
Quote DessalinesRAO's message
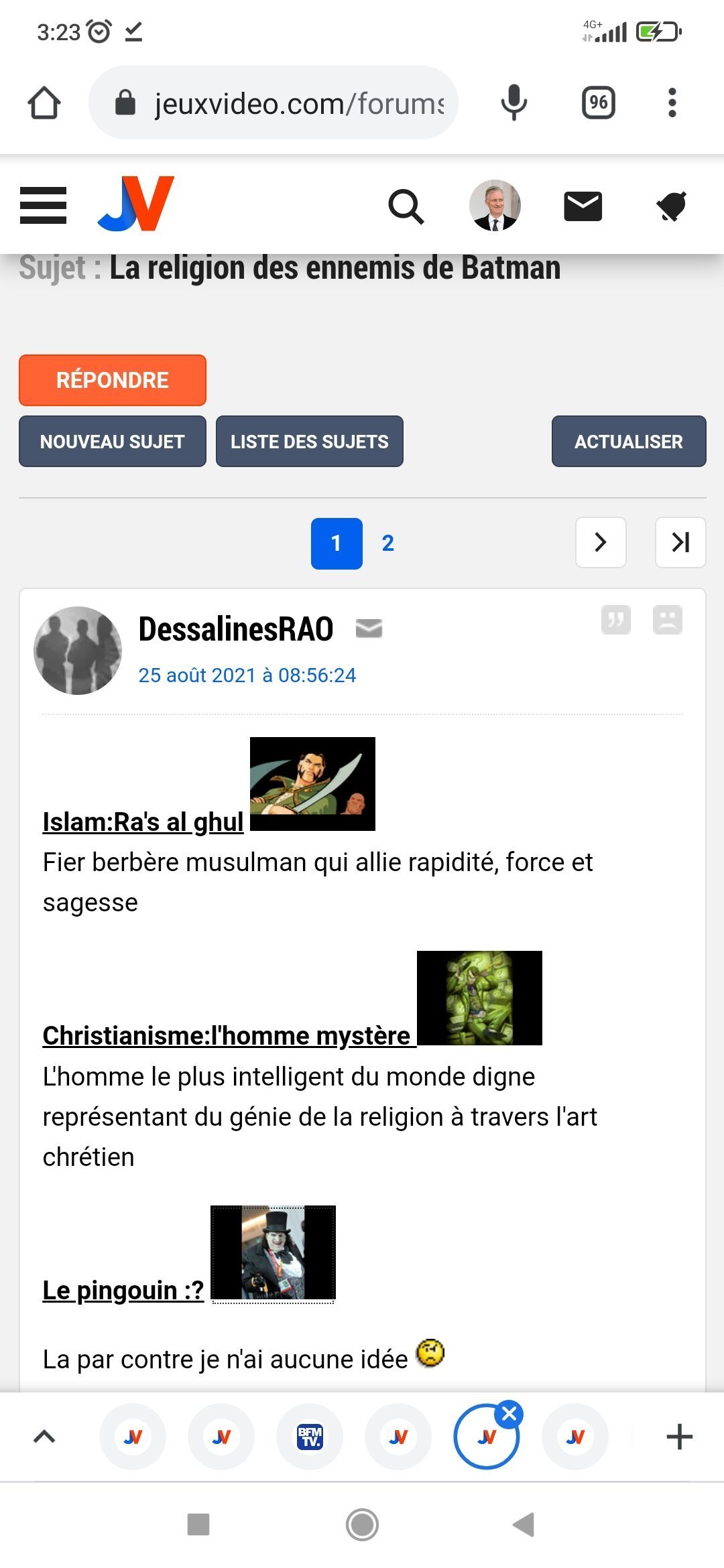(x=615, y=620)
